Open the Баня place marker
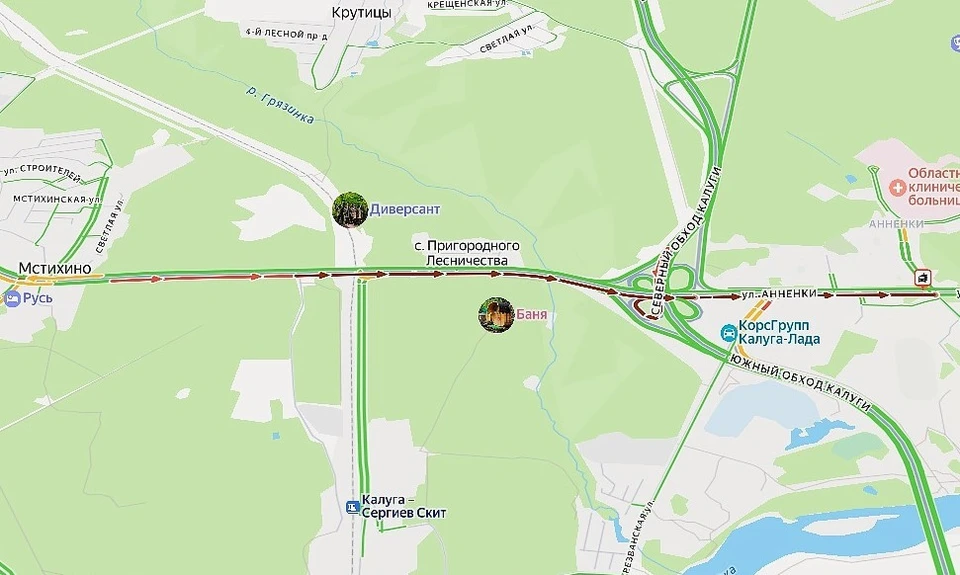 [x=496, y=315]
